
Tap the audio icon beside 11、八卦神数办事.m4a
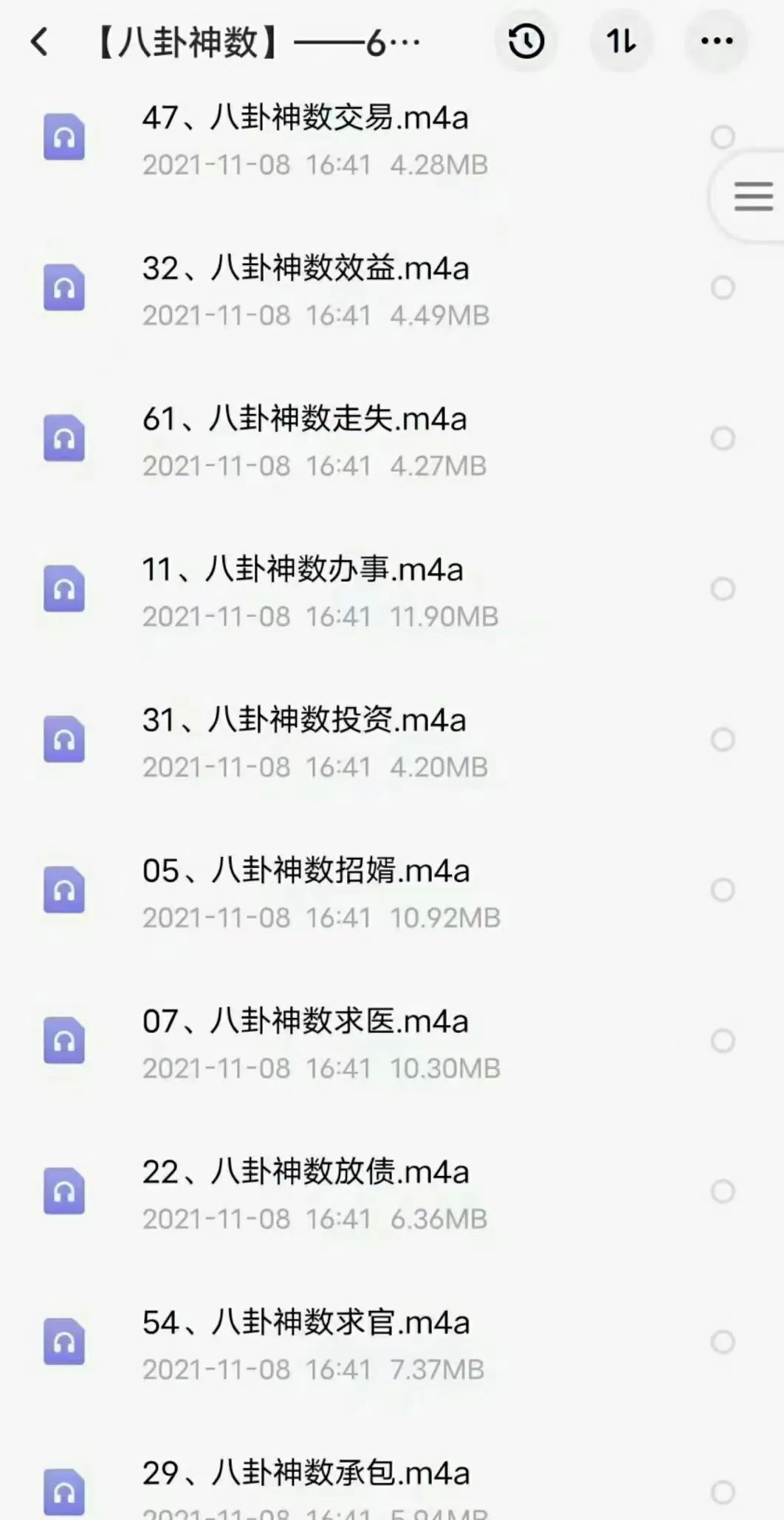tap(65, 588)
